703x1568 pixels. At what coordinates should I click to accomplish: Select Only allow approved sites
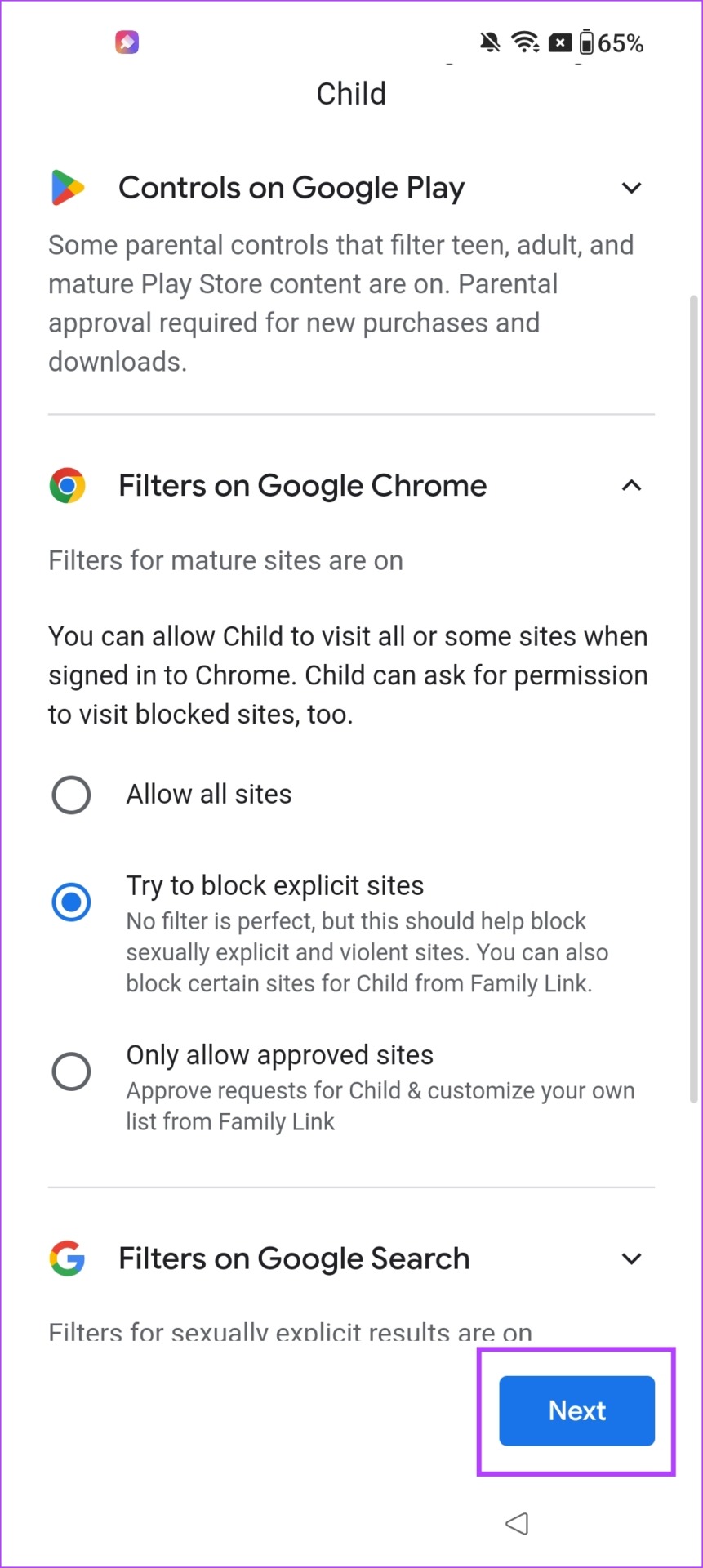tap(71, 1071)
